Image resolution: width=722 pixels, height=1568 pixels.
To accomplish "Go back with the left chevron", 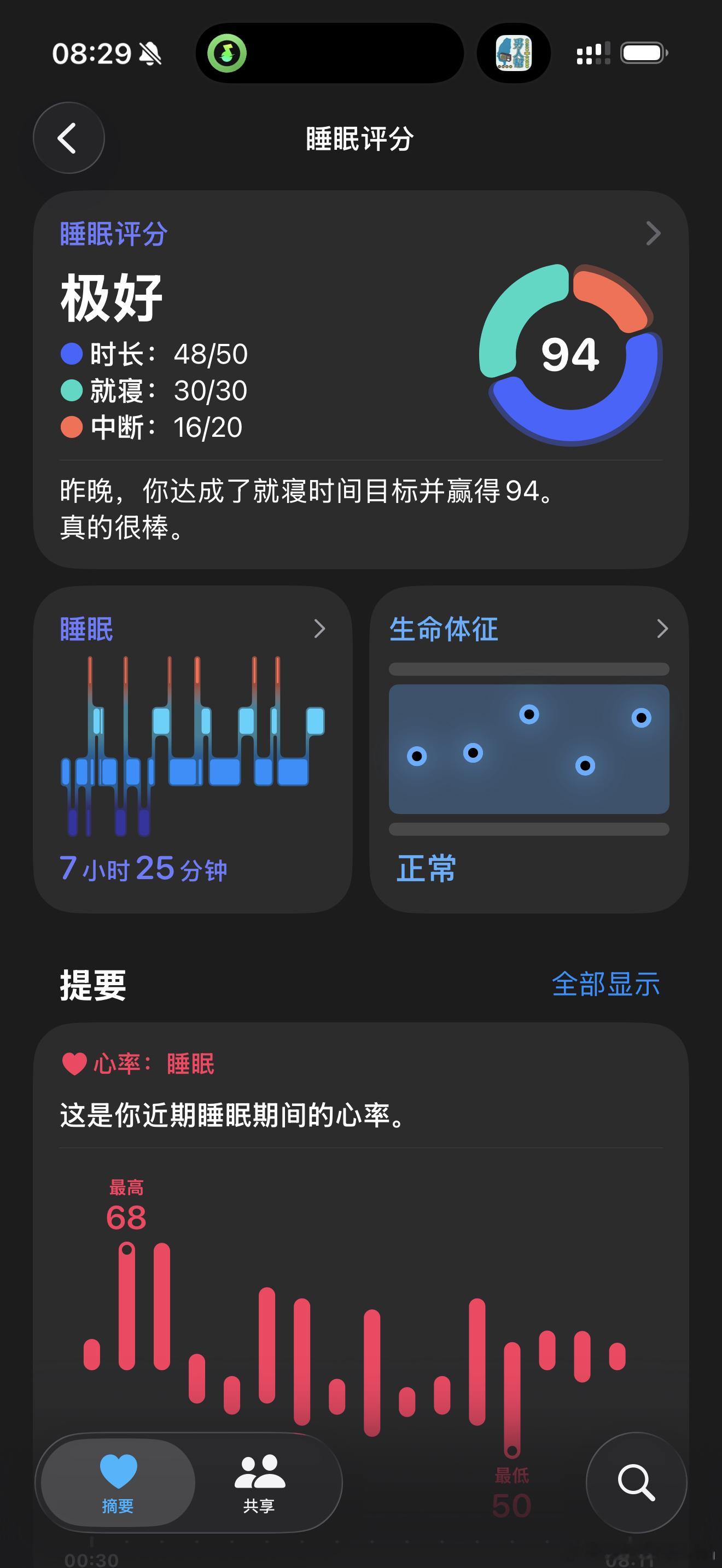I will coord(68,138).
